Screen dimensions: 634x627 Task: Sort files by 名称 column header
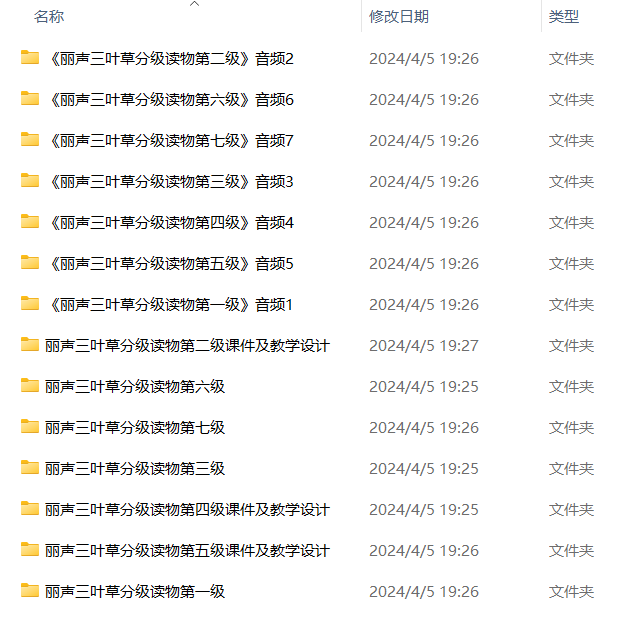(x=49, y=17)
